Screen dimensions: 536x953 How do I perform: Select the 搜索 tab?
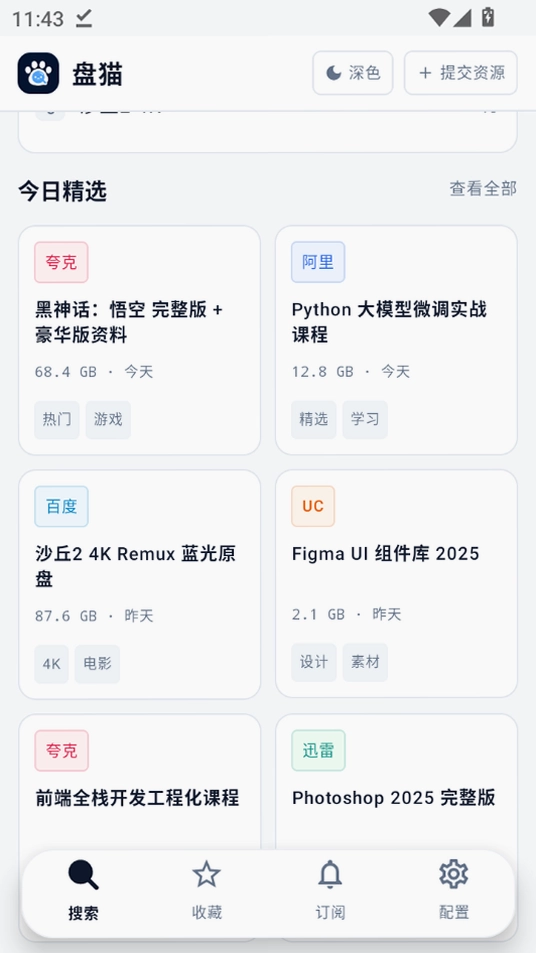[84, 890]
